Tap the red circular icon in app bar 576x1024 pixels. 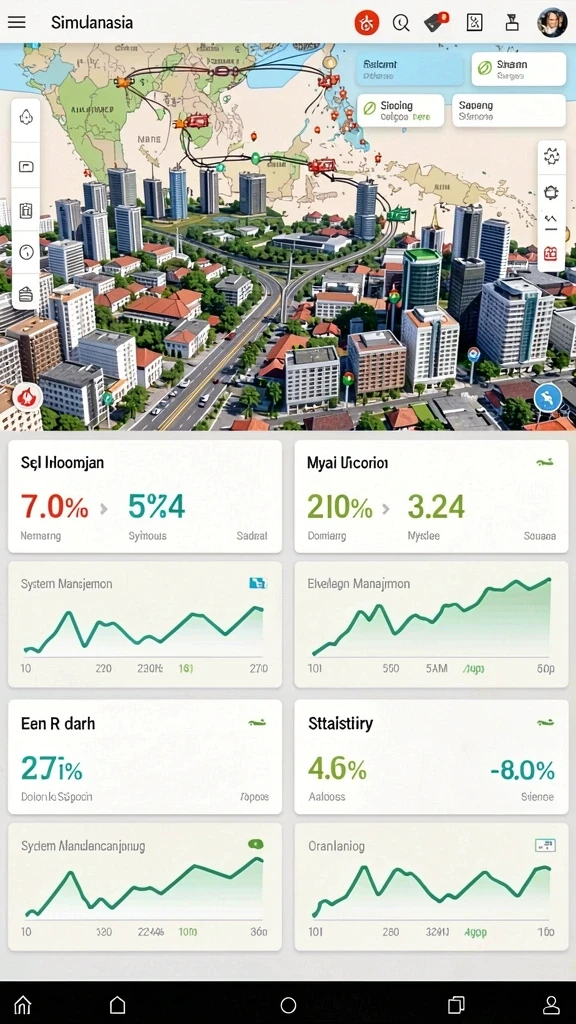tap(367, 23)
